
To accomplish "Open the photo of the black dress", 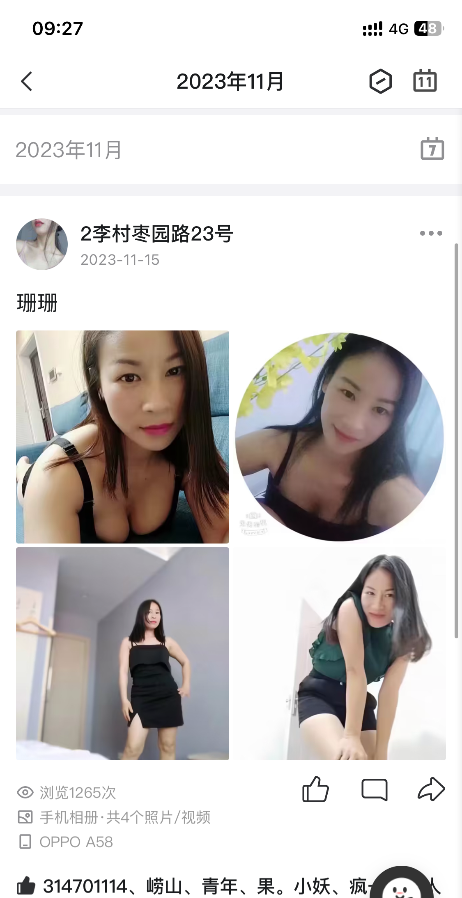I will point(123,653).
